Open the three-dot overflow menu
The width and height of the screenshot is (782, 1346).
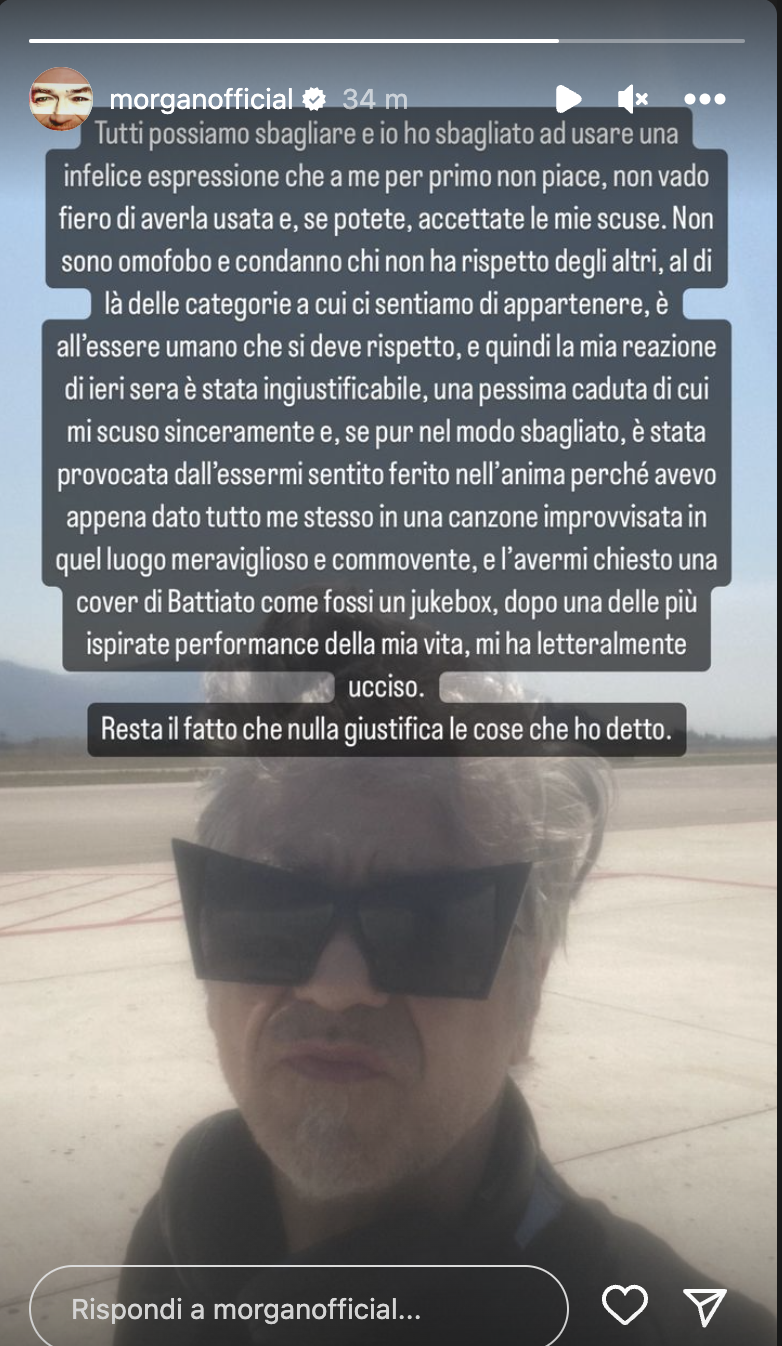[x=704, y=99]
